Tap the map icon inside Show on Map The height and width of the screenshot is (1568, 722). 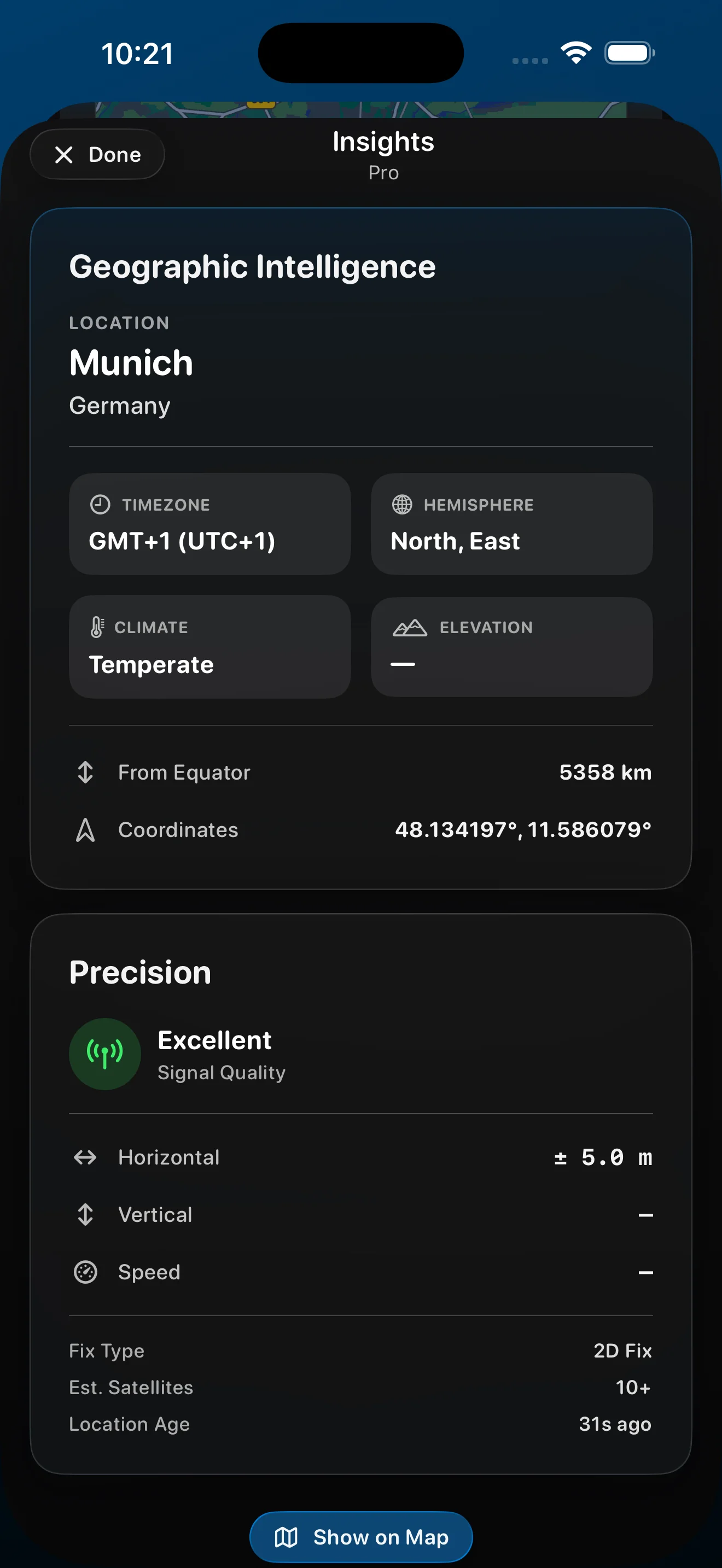pos(286,1537)
